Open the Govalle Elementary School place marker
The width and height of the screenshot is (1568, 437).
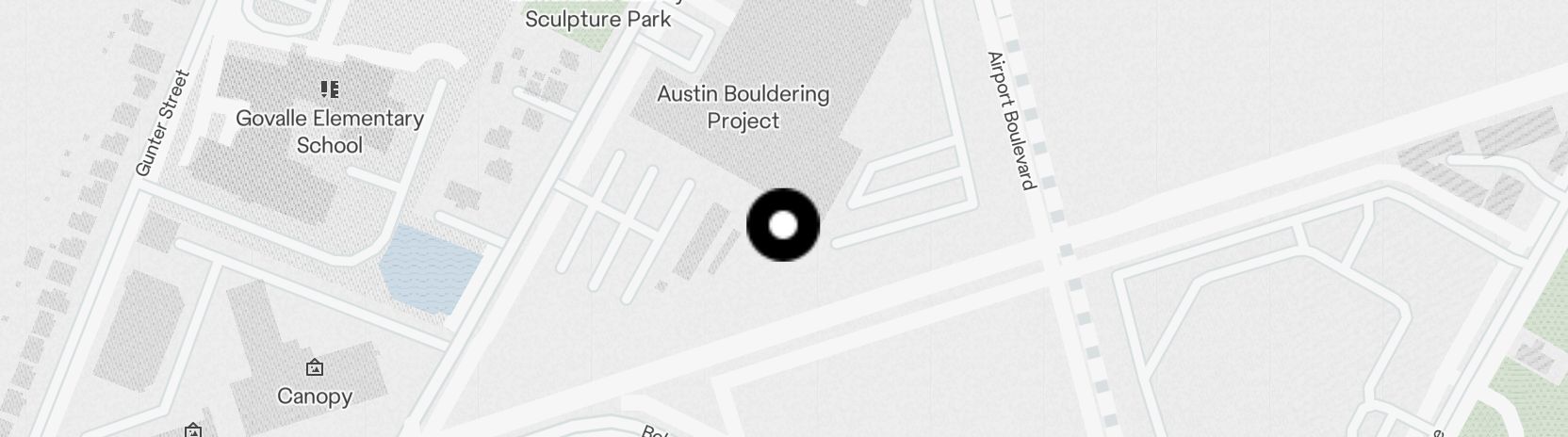329,90
